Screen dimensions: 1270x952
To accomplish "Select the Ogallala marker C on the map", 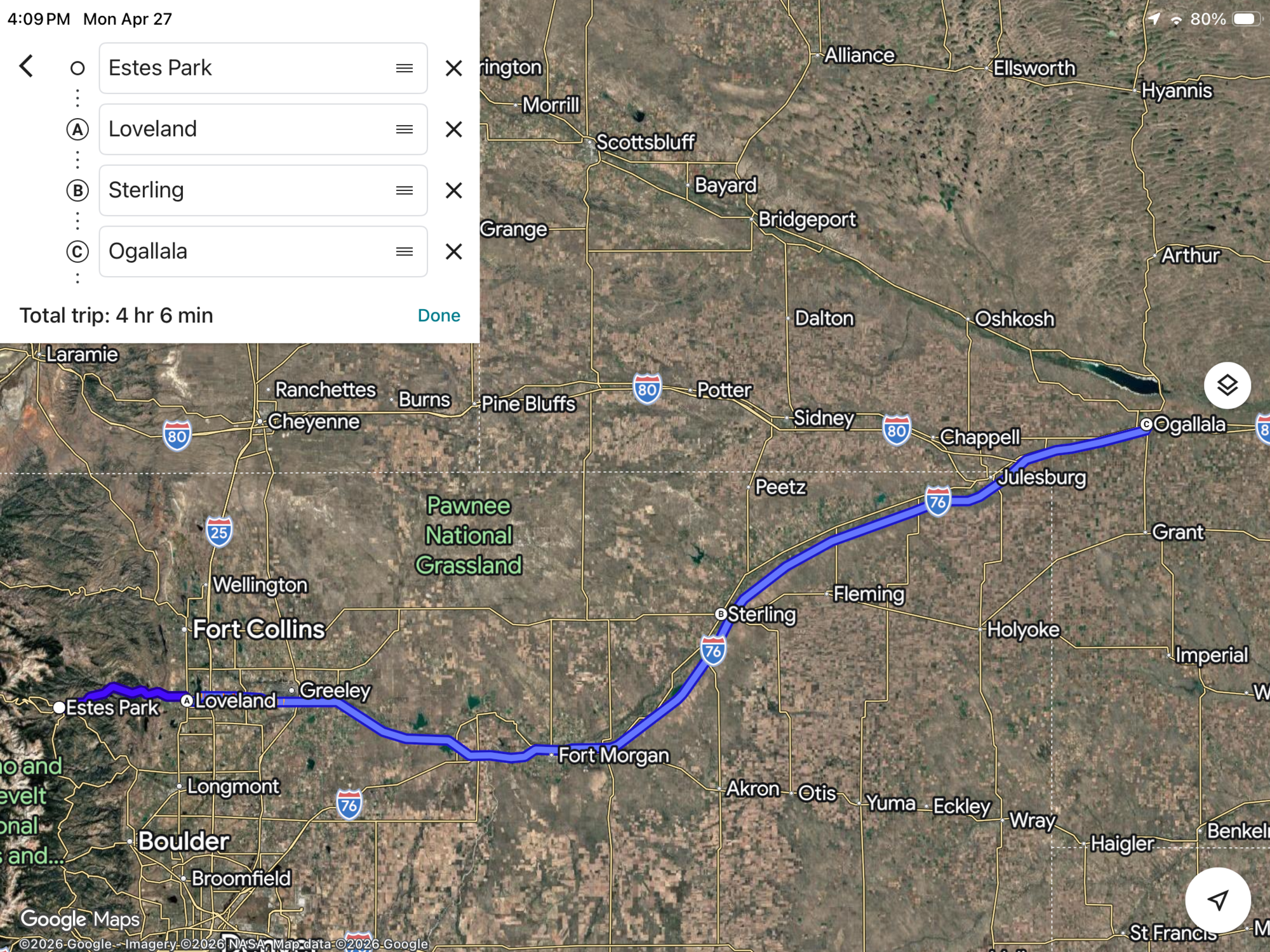I will click(x=1146, y=424).
